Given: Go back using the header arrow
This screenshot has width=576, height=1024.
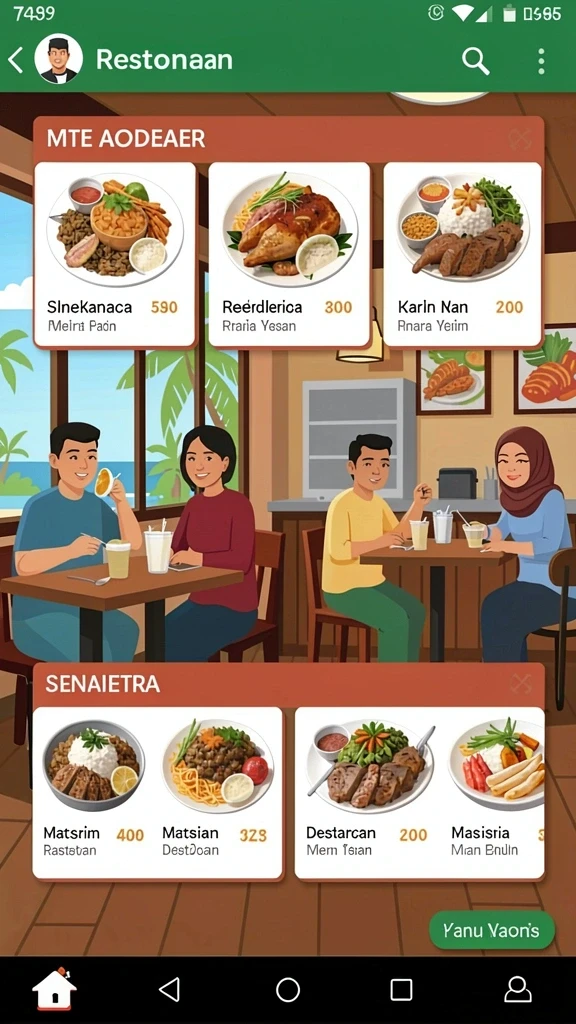Looking at the screenshot, I should [x=16, y=60].
